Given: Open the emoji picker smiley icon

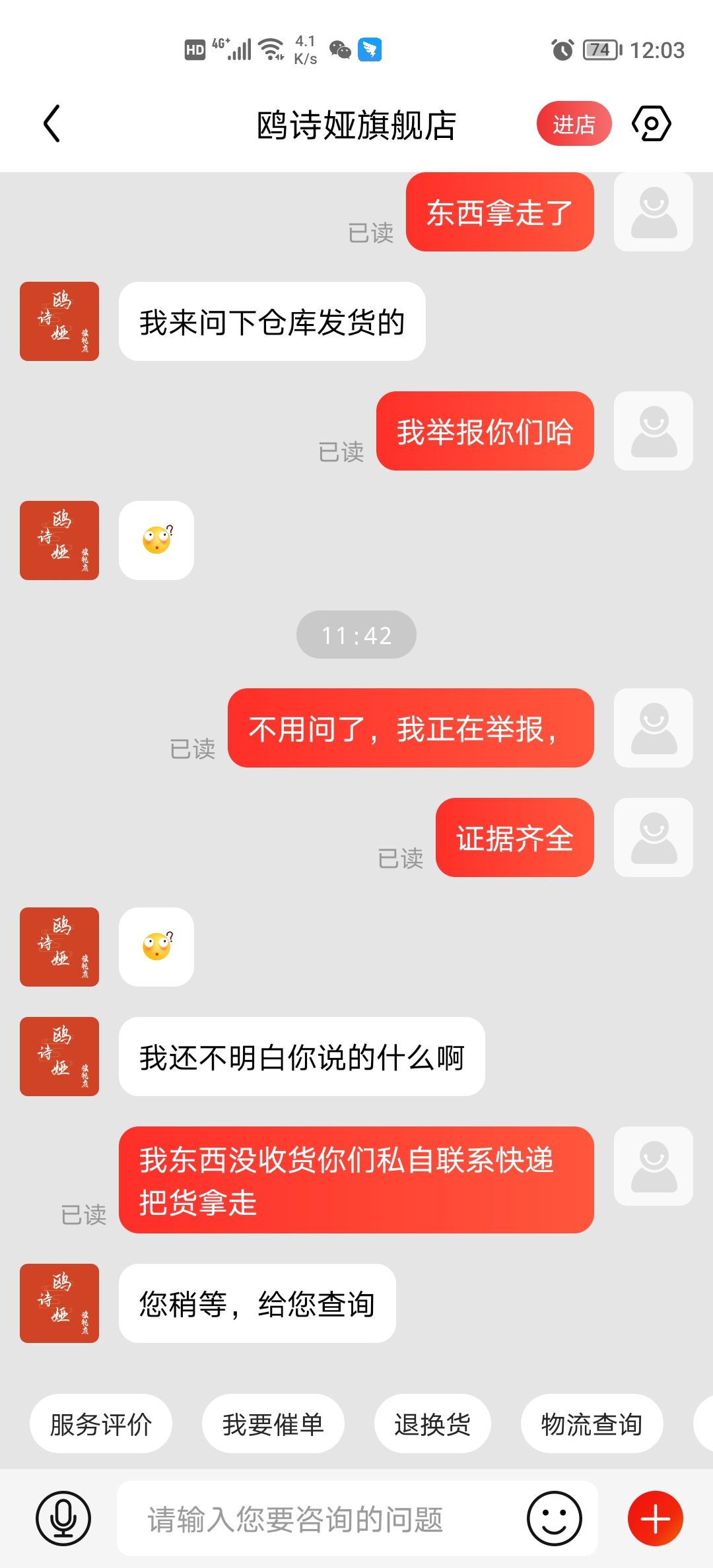Looking at the screenshot, I should click(554, 1519).
